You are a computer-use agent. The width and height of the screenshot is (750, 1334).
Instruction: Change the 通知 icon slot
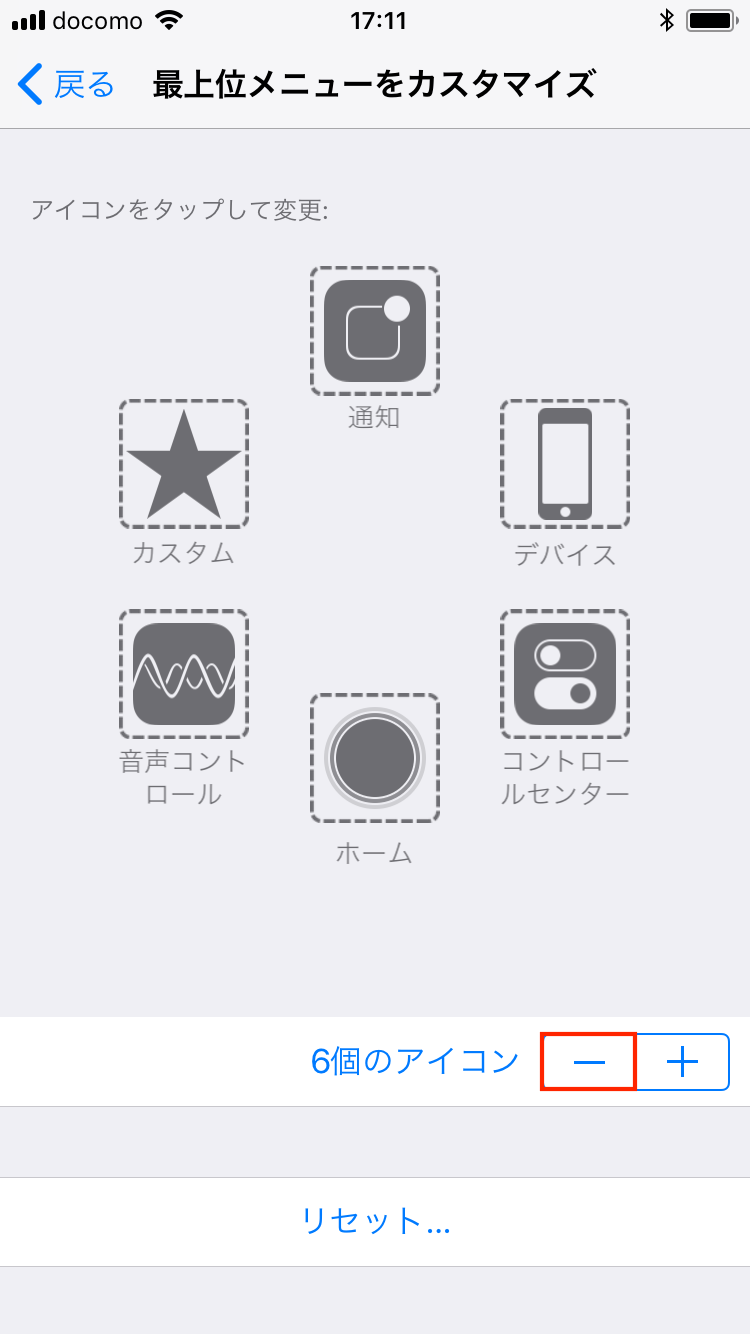pos(374,331)
